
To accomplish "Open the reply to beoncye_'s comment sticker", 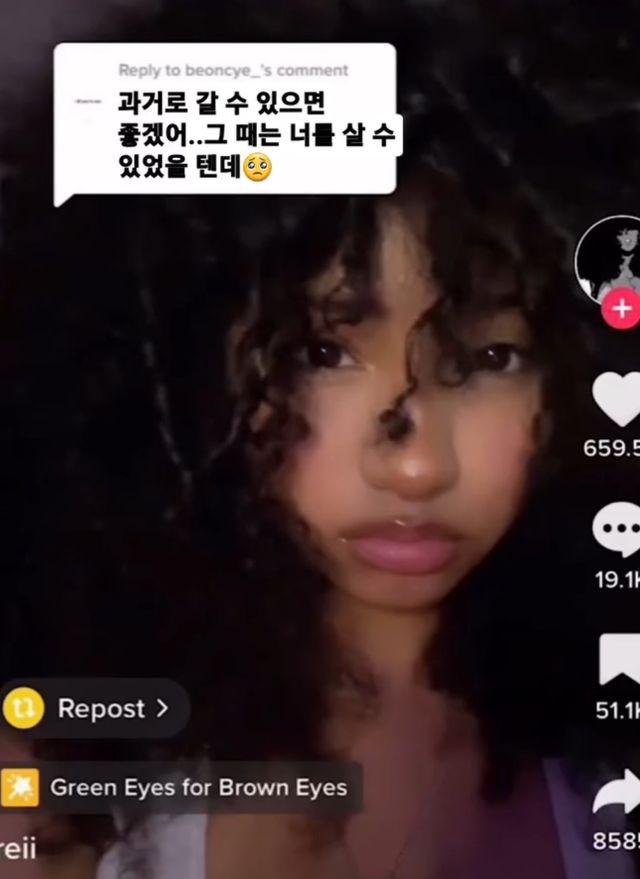I will (x=225, y=122).
